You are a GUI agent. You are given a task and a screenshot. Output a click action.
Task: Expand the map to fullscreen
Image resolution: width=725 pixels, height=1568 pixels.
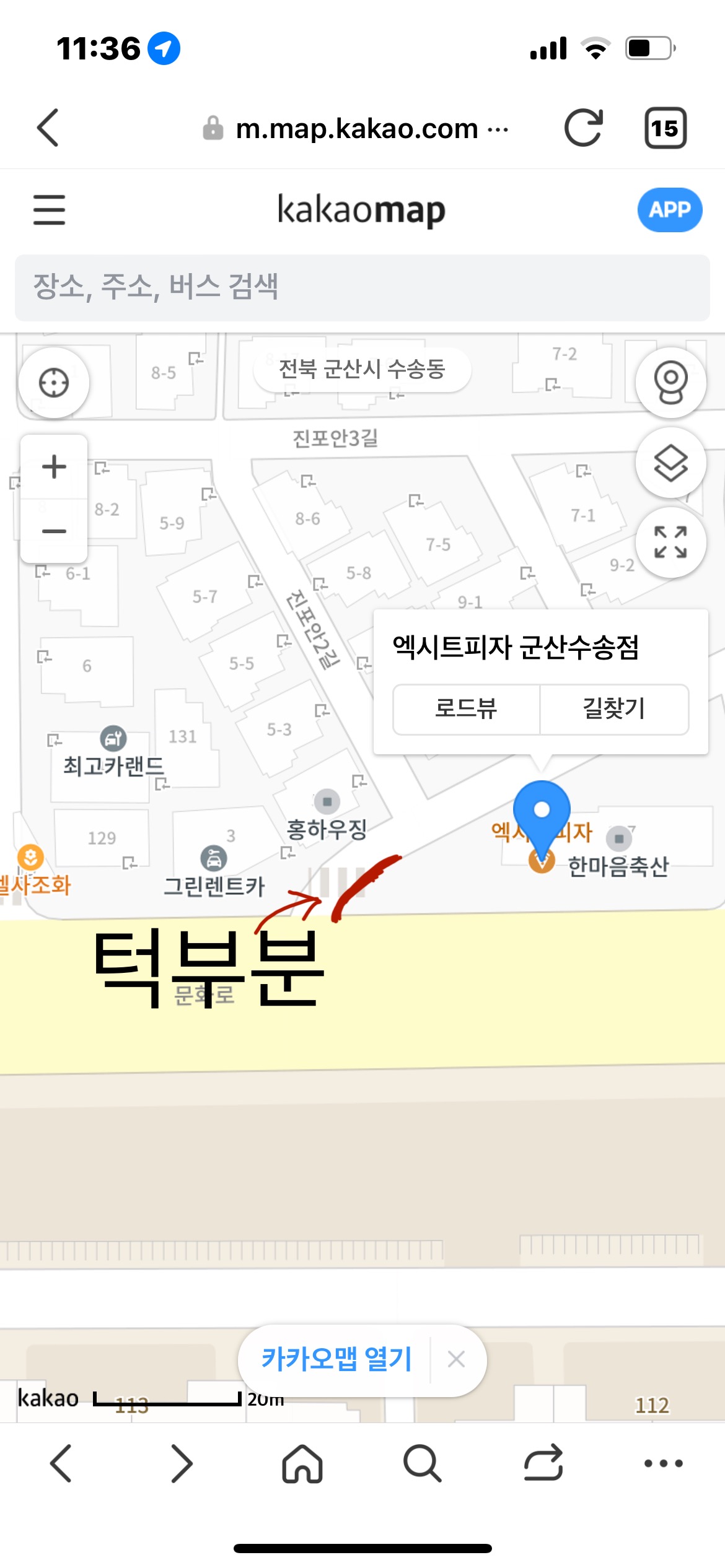(670, 542)
